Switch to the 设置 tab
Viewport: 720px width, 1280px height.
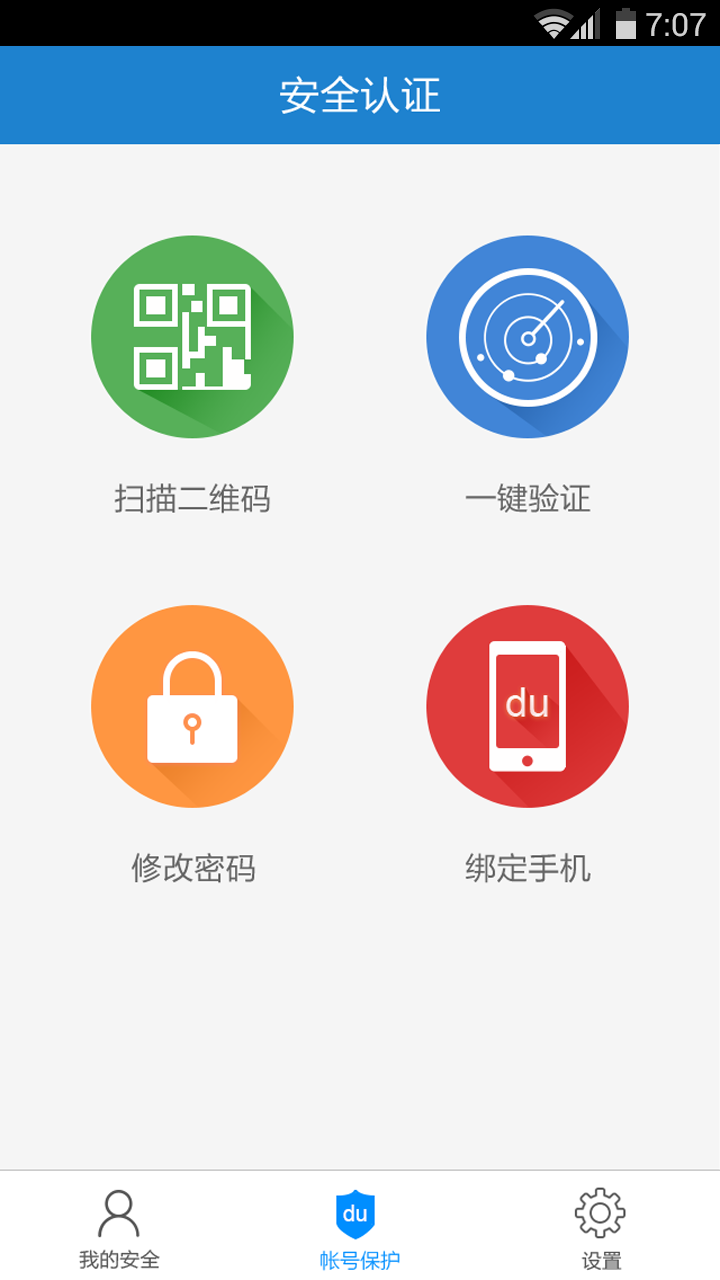pos(598,1232)
